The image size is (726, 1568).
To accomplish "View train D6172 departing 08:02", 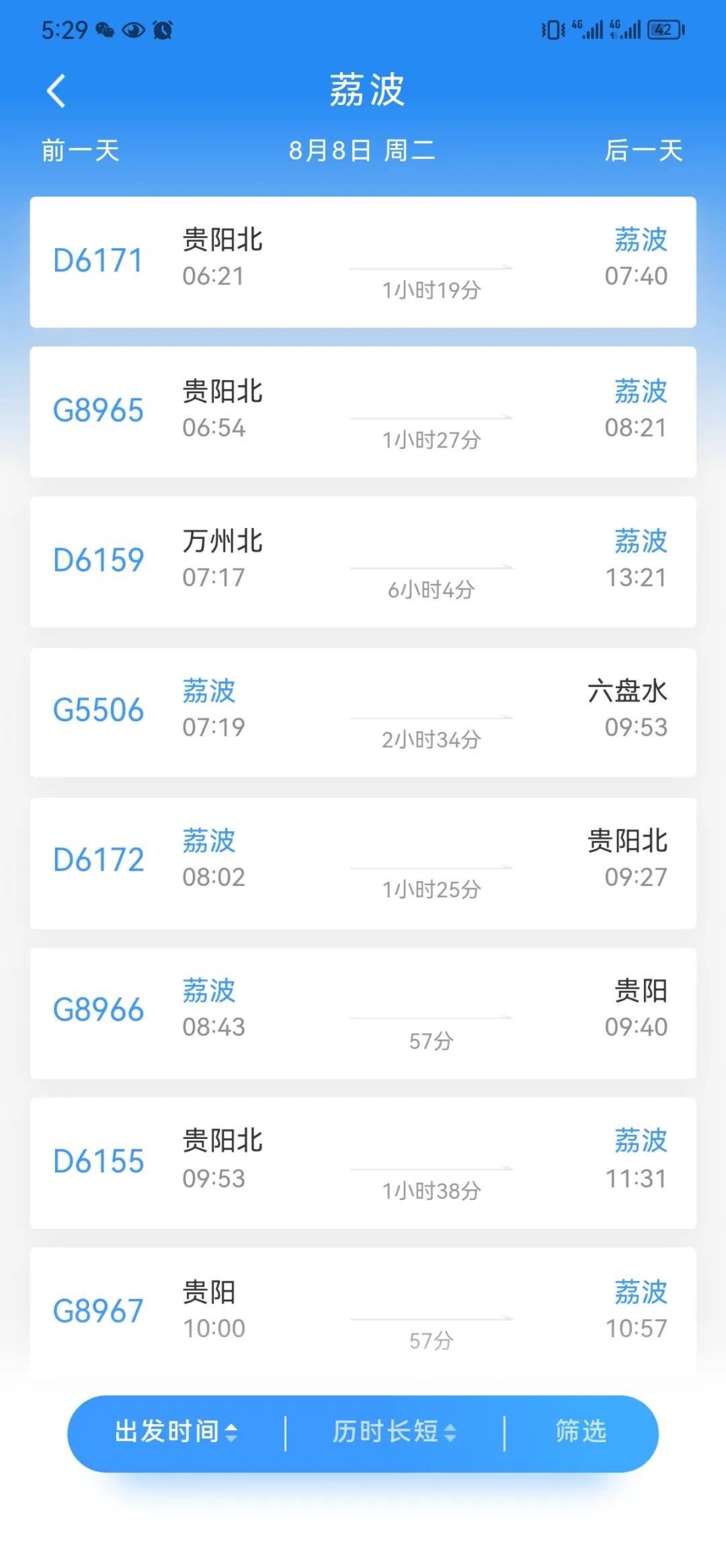I will 363,862.
